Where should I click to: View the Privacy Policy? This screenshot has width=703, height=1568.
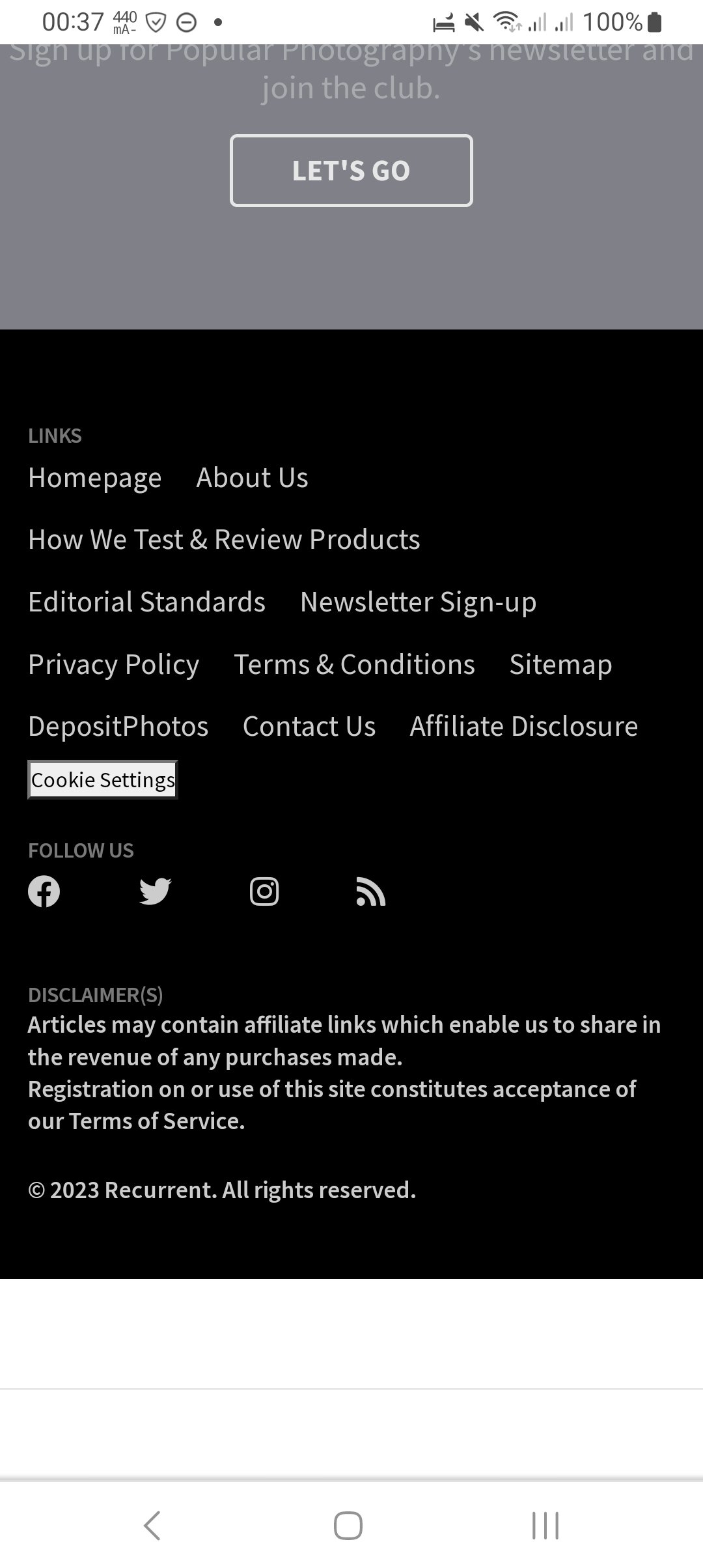(x=113, y=664)
